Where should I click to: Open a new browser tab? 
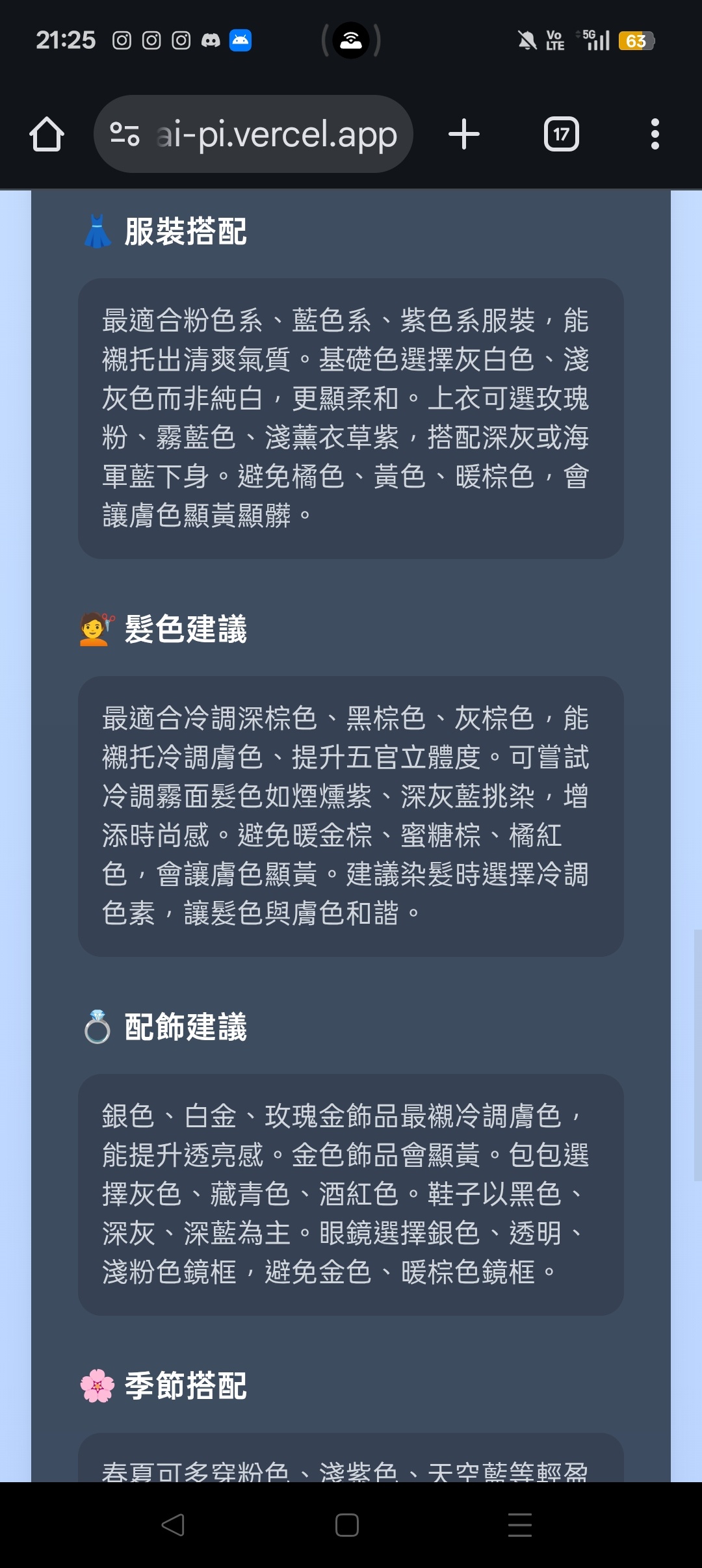464,135
